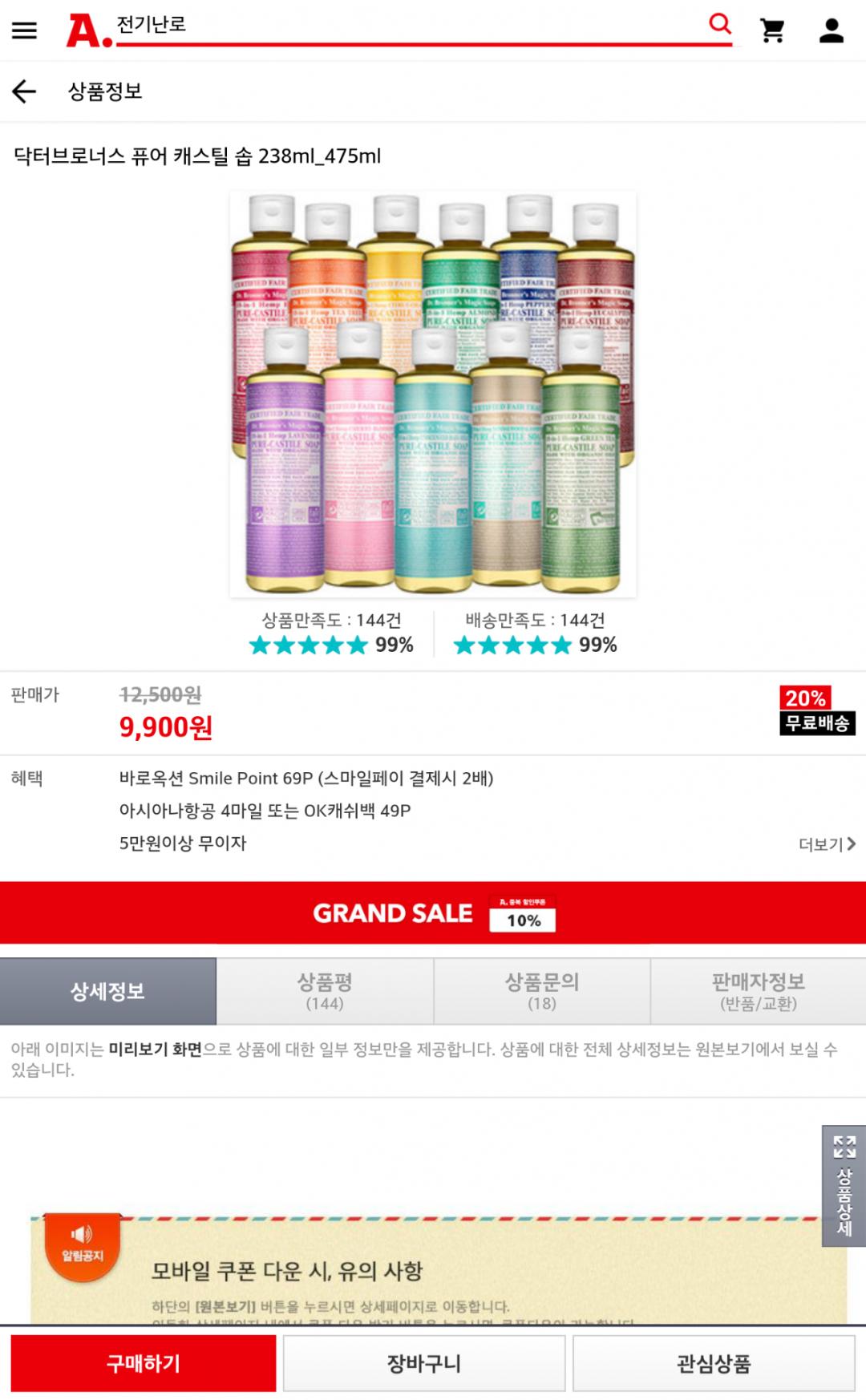Go back from 상품정보 page
Image resolution: width=866 pixels, height=1400 pixels.
[x=24, y=91]
